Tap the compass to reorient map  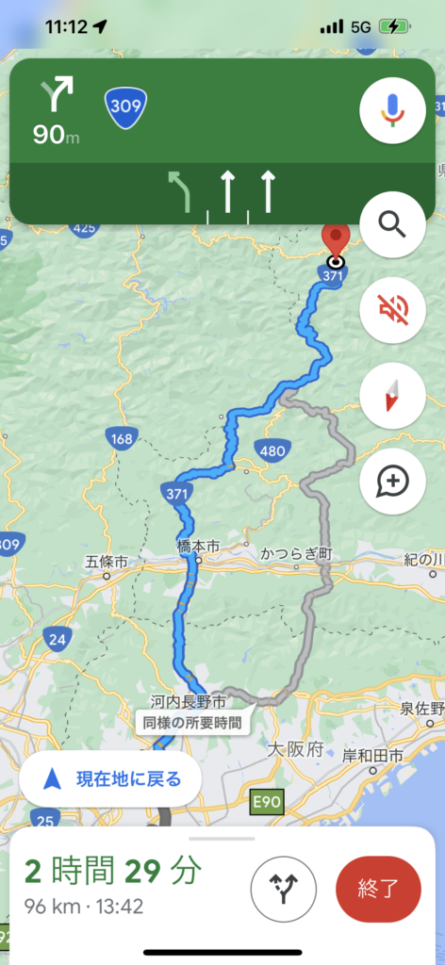click(392, 396)
